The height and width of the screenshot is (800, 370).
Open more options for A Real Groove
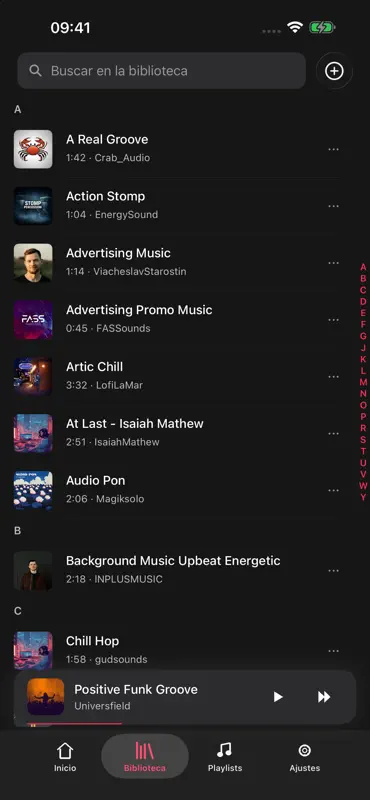(333, 149)
